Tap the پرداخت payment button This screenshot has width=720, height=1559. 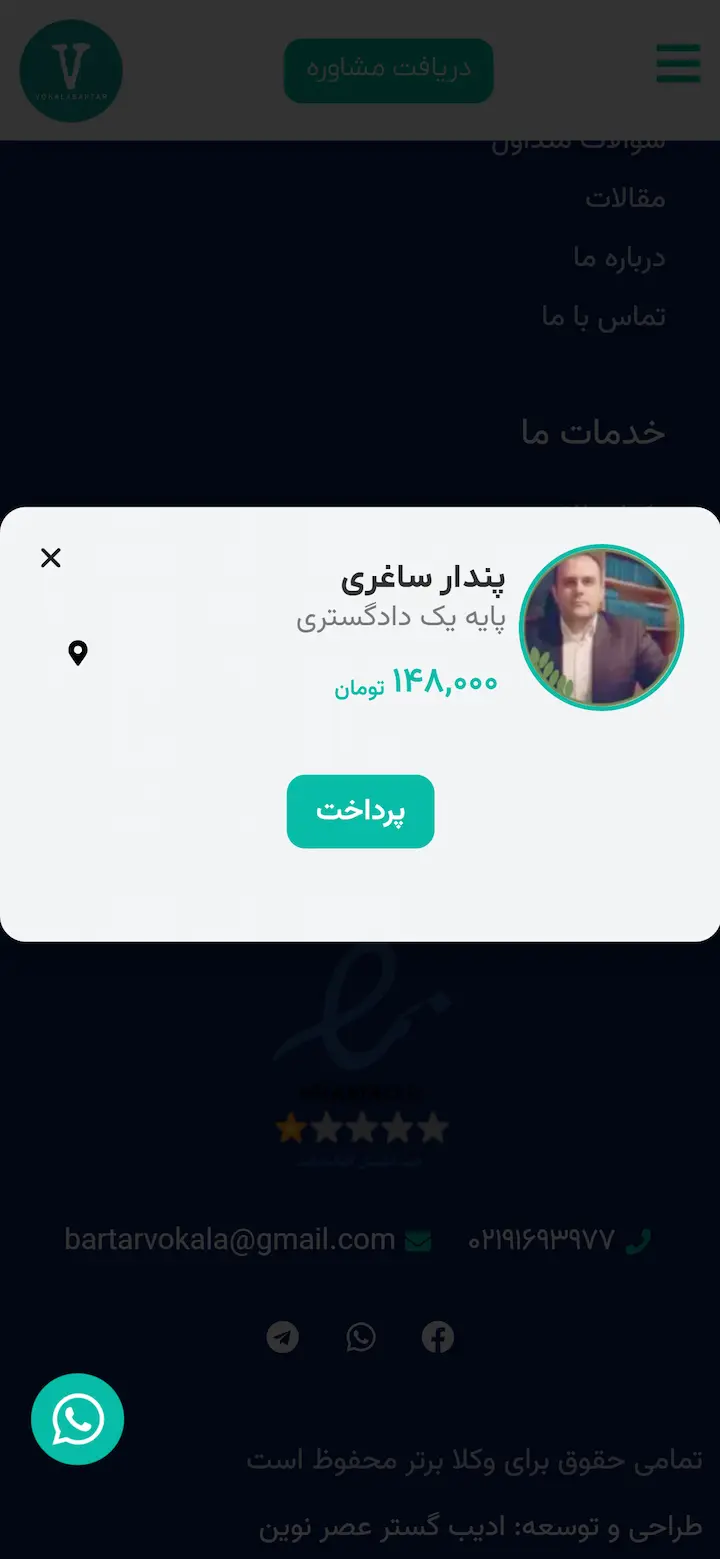(x=360, y=811)
